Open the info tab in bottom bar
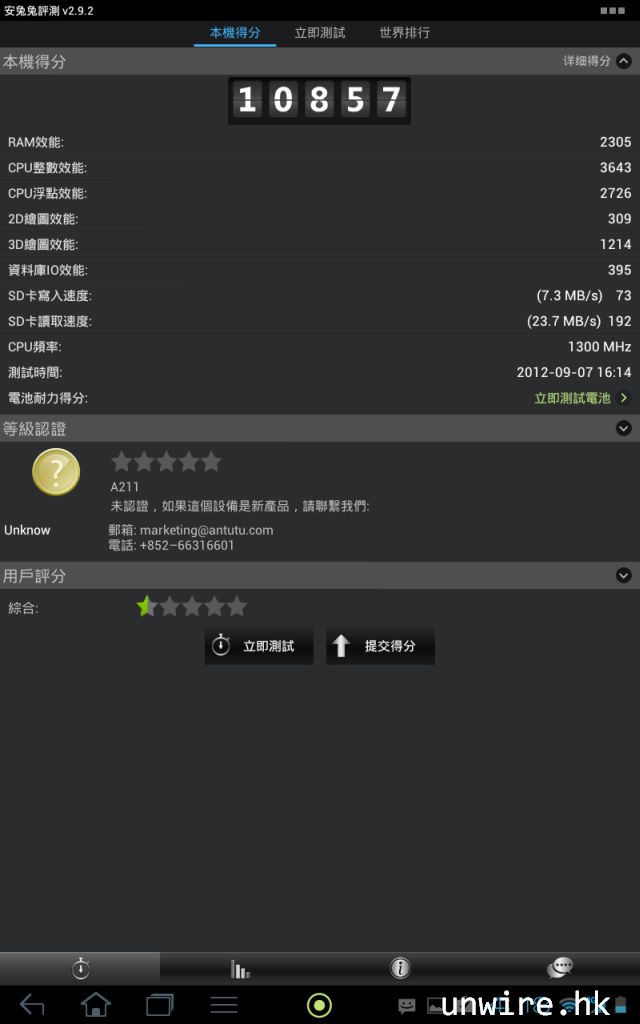 point(400,968)
